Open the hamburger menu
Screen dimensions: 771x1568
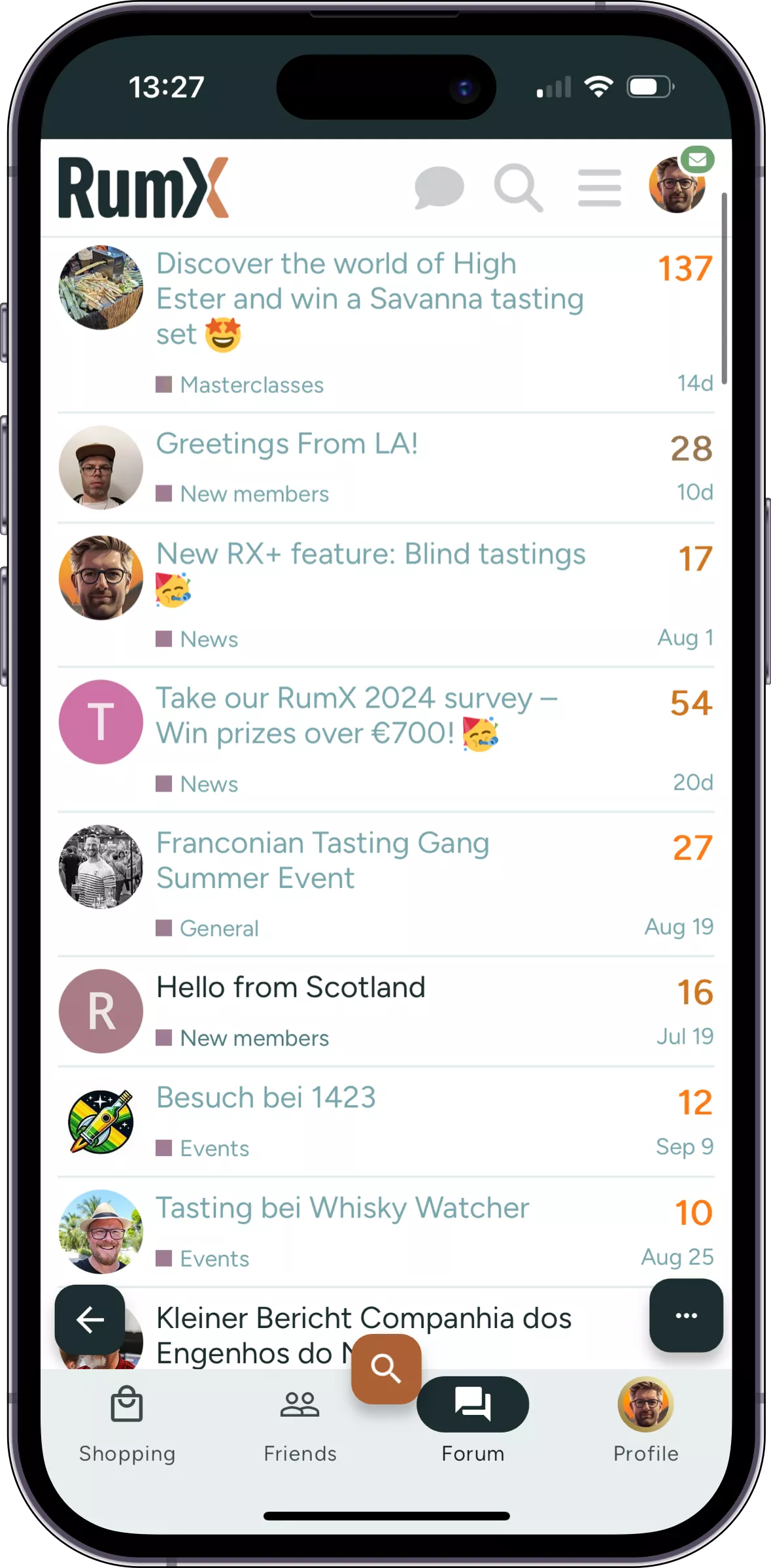599,188
